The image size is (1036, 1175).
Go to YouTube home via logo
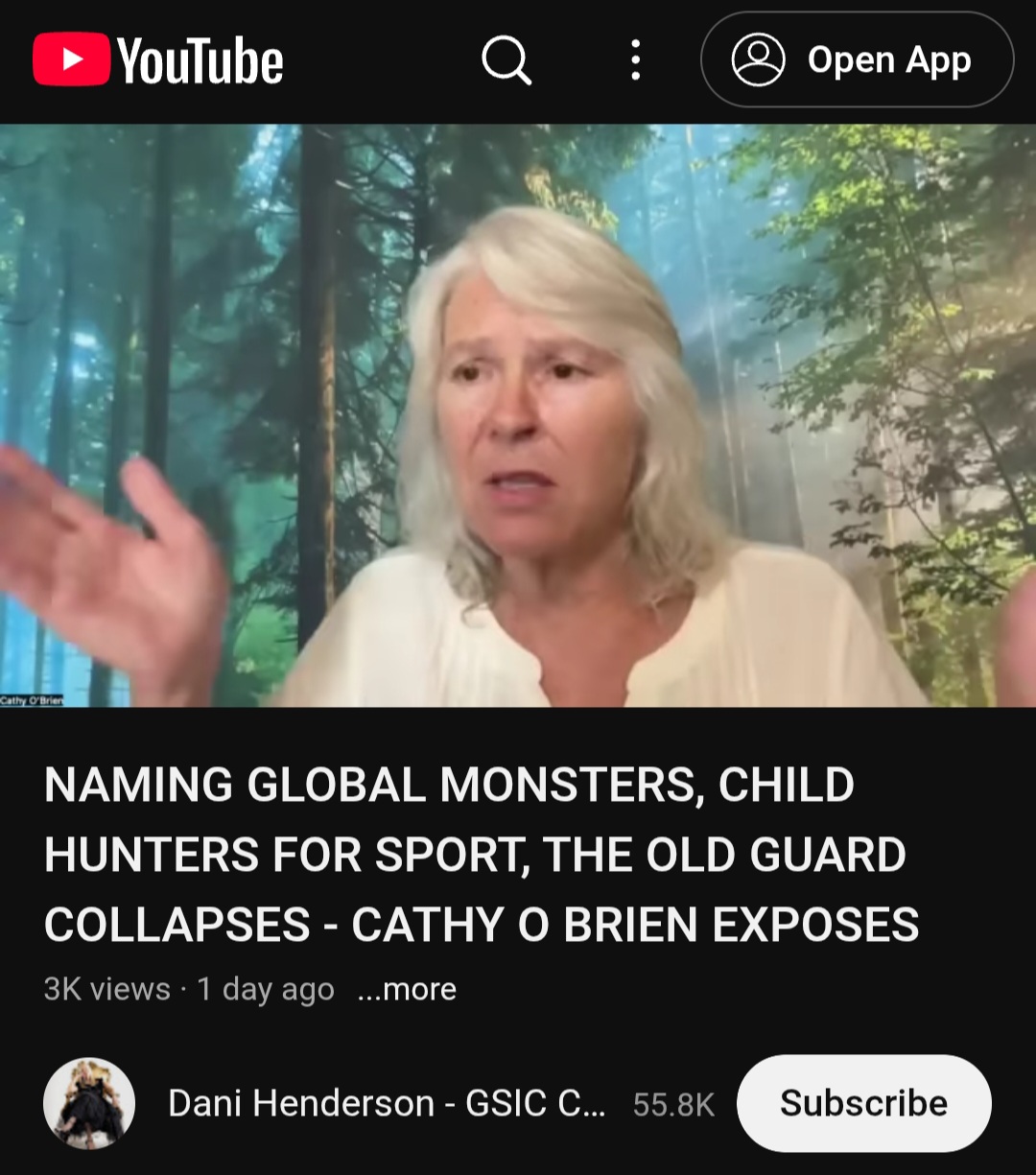[158, 60]
